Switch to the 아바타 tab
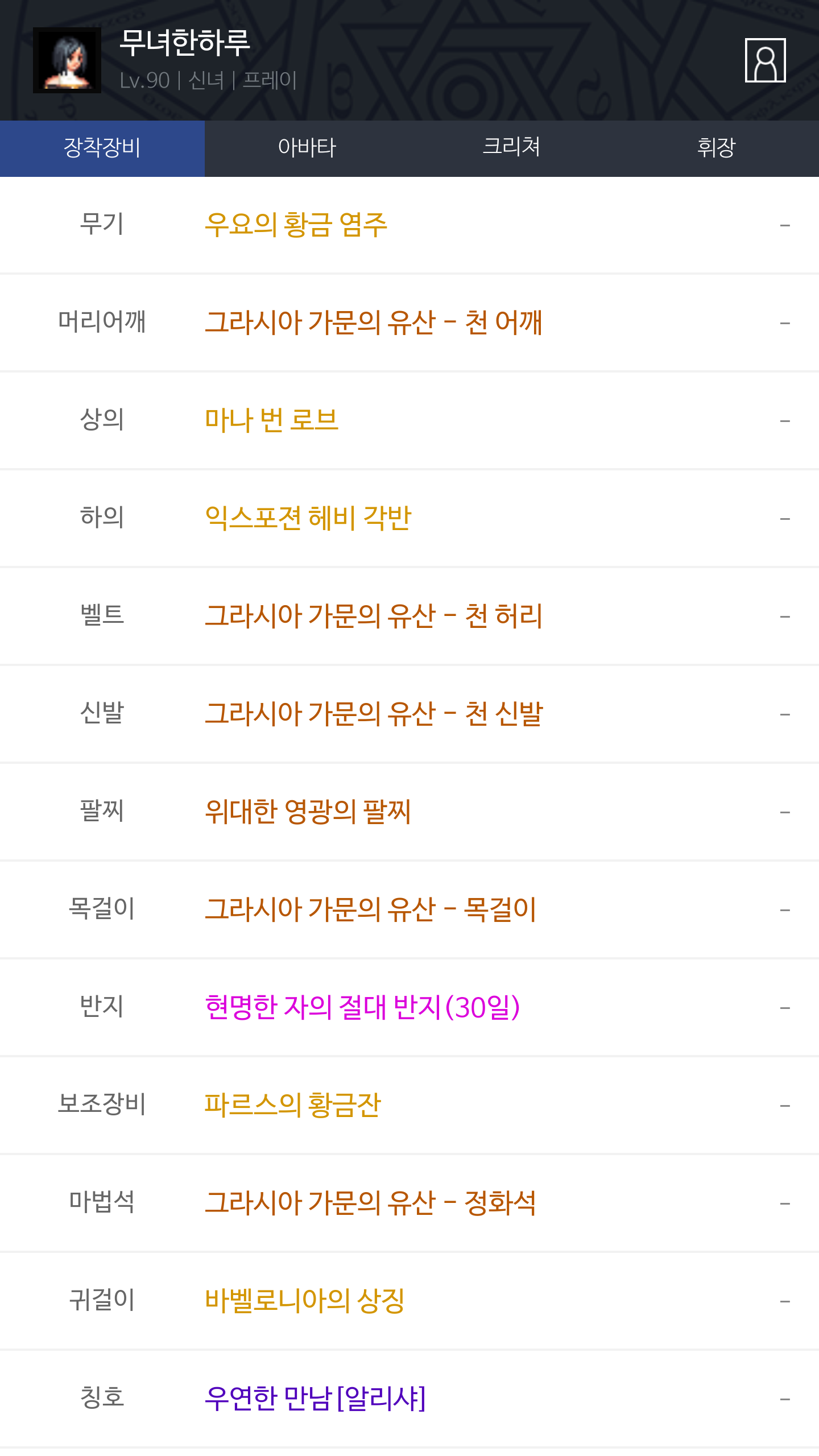 click(307, 148)
